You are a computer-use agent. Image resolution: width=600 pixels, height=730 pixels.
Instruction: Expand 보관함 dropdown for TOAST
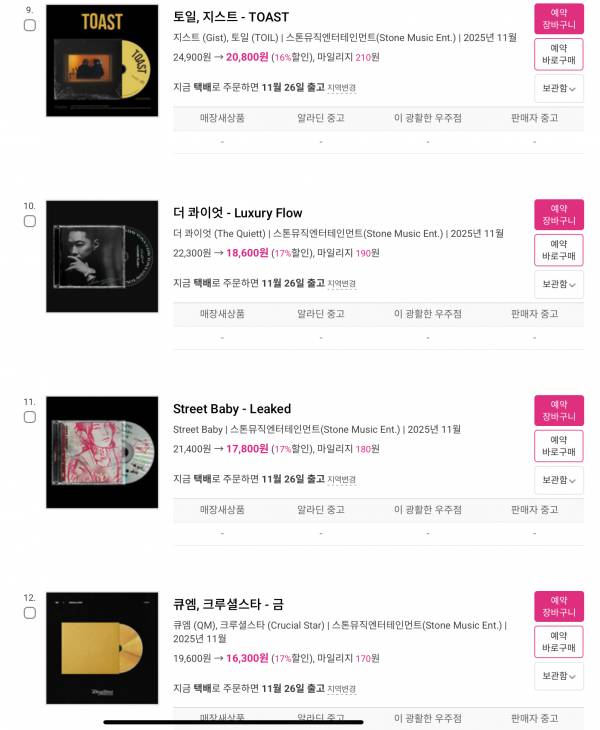pos(558,88)
